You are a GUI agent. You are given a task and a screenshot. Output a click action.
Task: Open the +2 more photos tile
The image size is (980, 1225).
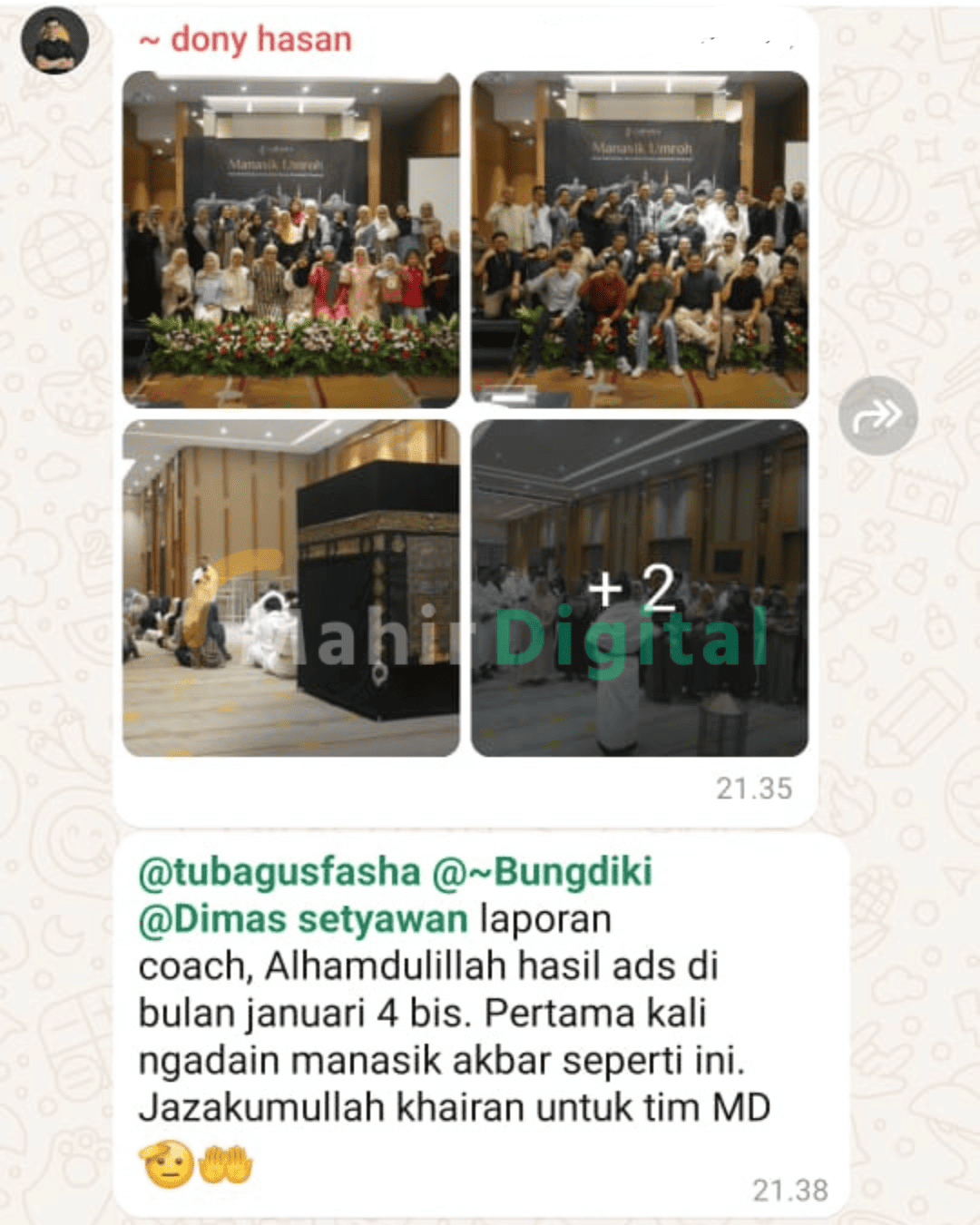click(x=640, y=588)
